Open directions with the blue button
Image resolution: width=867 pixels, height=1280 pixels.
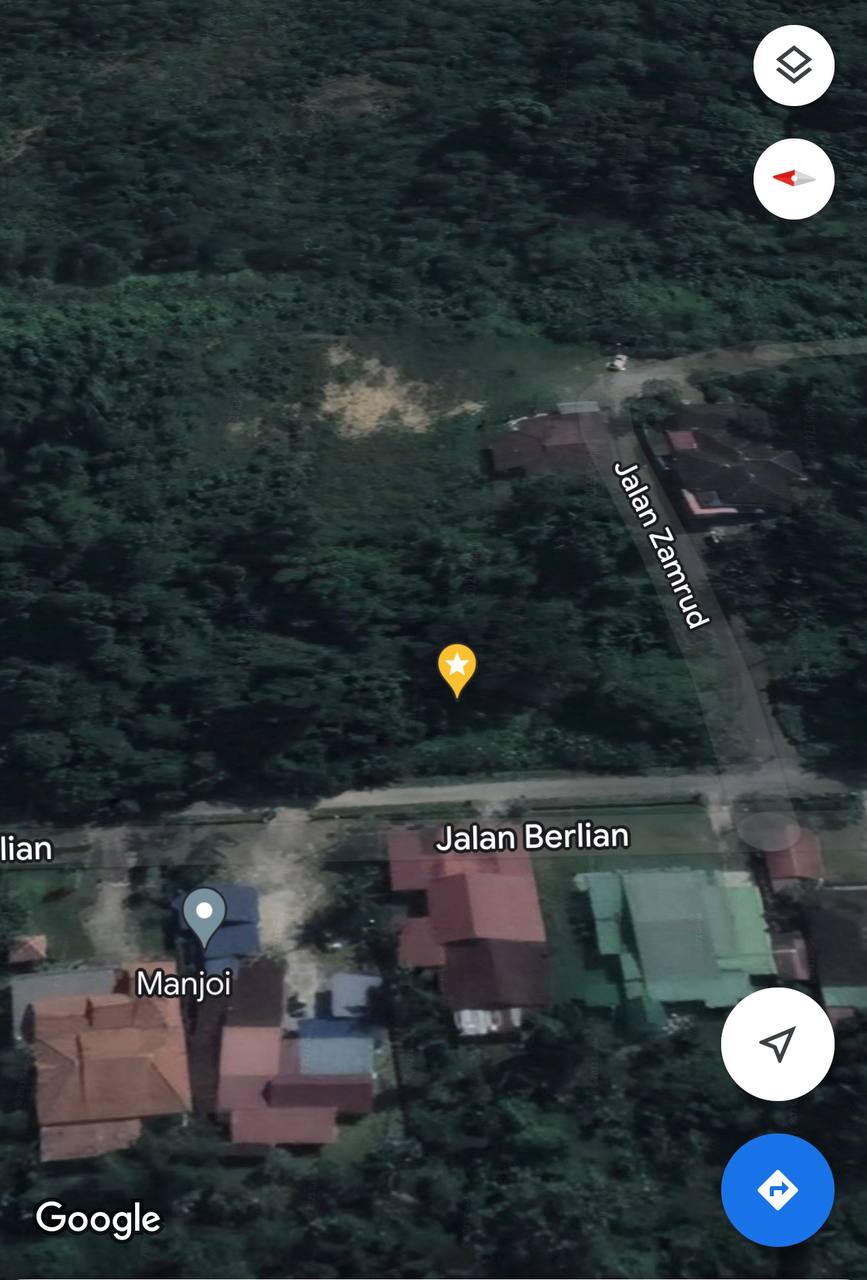(x=777, y=1189)
